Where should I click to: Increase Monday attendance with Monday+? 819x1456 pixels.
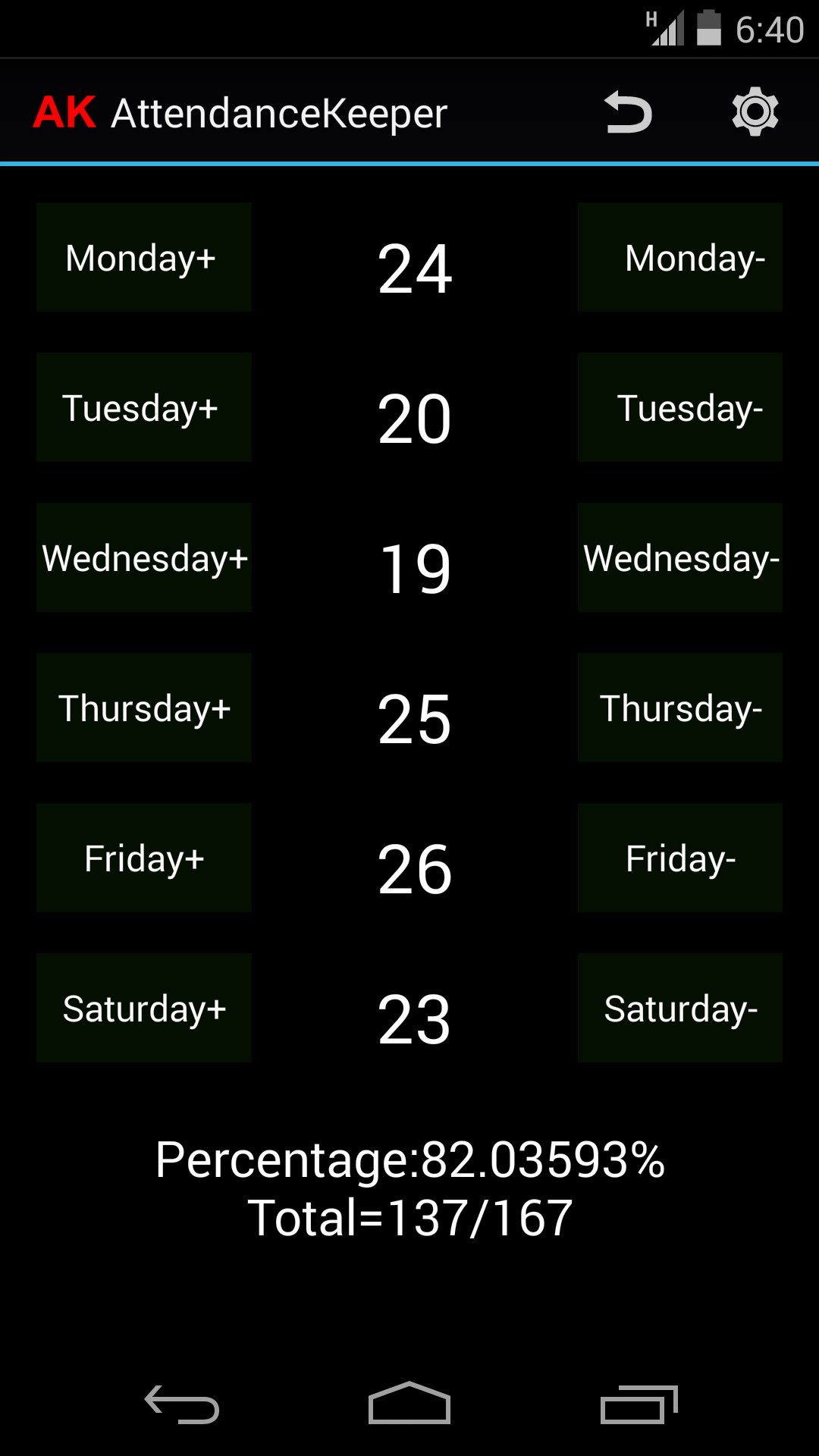tap(143, 256)
